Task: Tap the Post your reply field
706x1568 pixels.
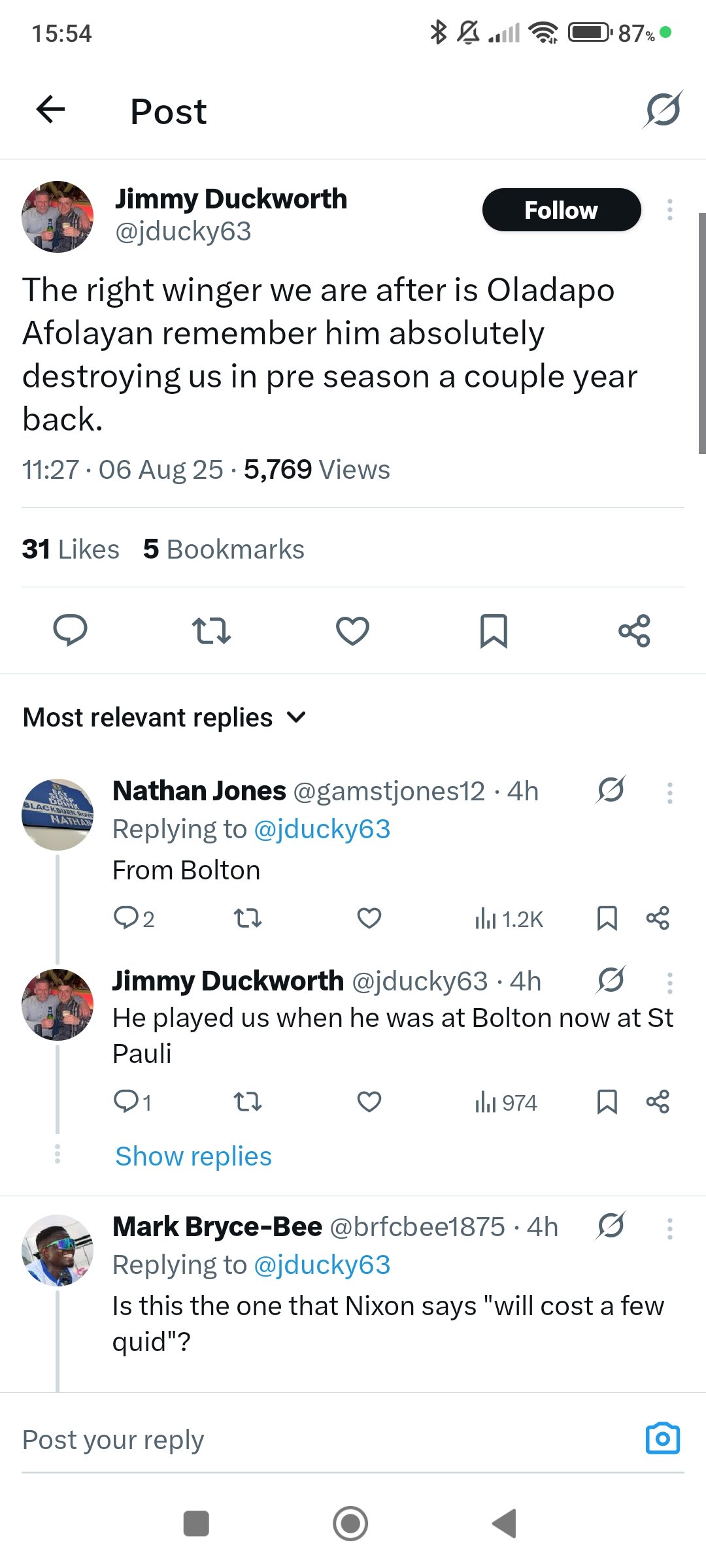Action: [x=327, y=1439]
